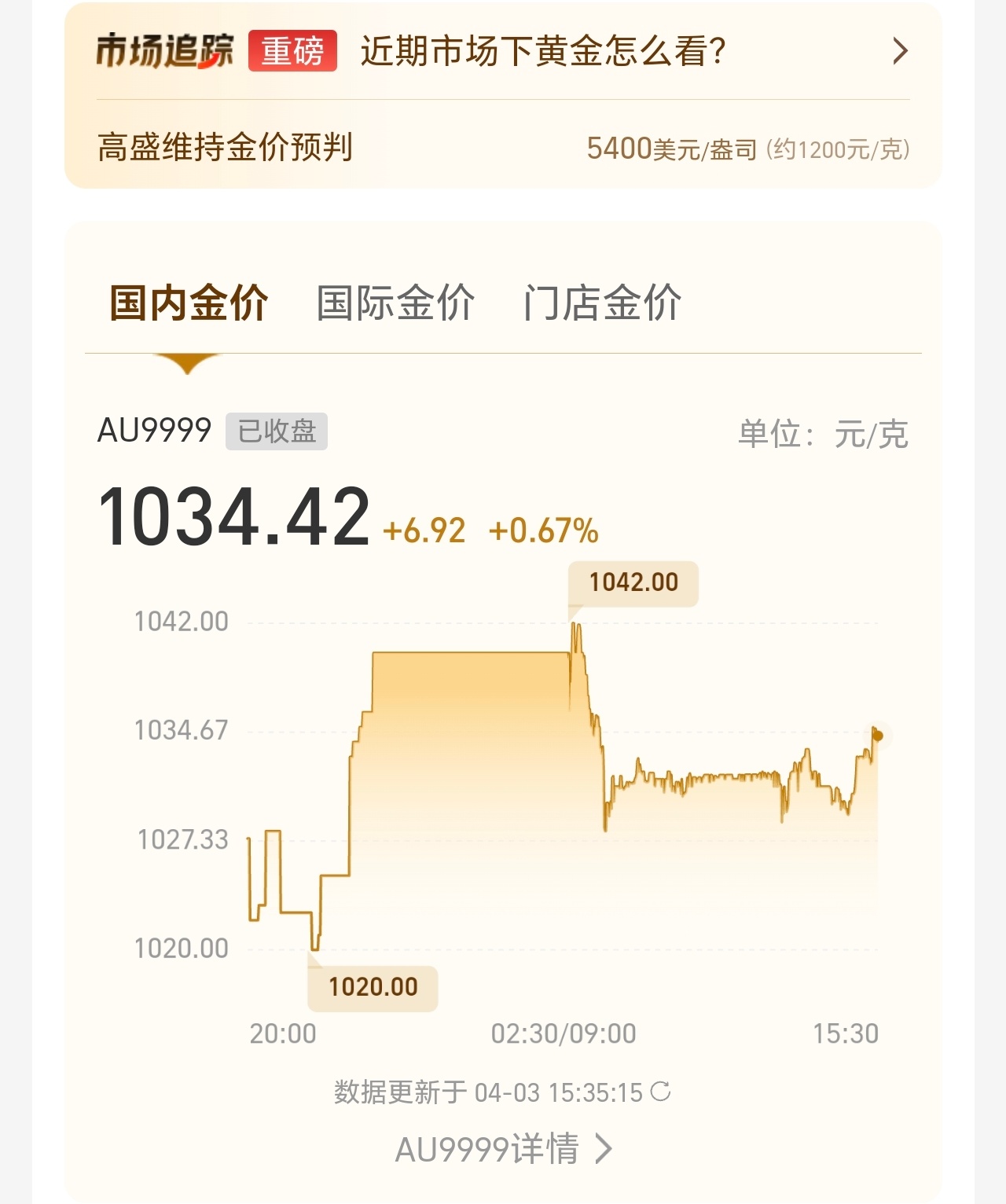Tap the 已收盘 market status badge
The image size is (1006, 1204).
[276, 429]
